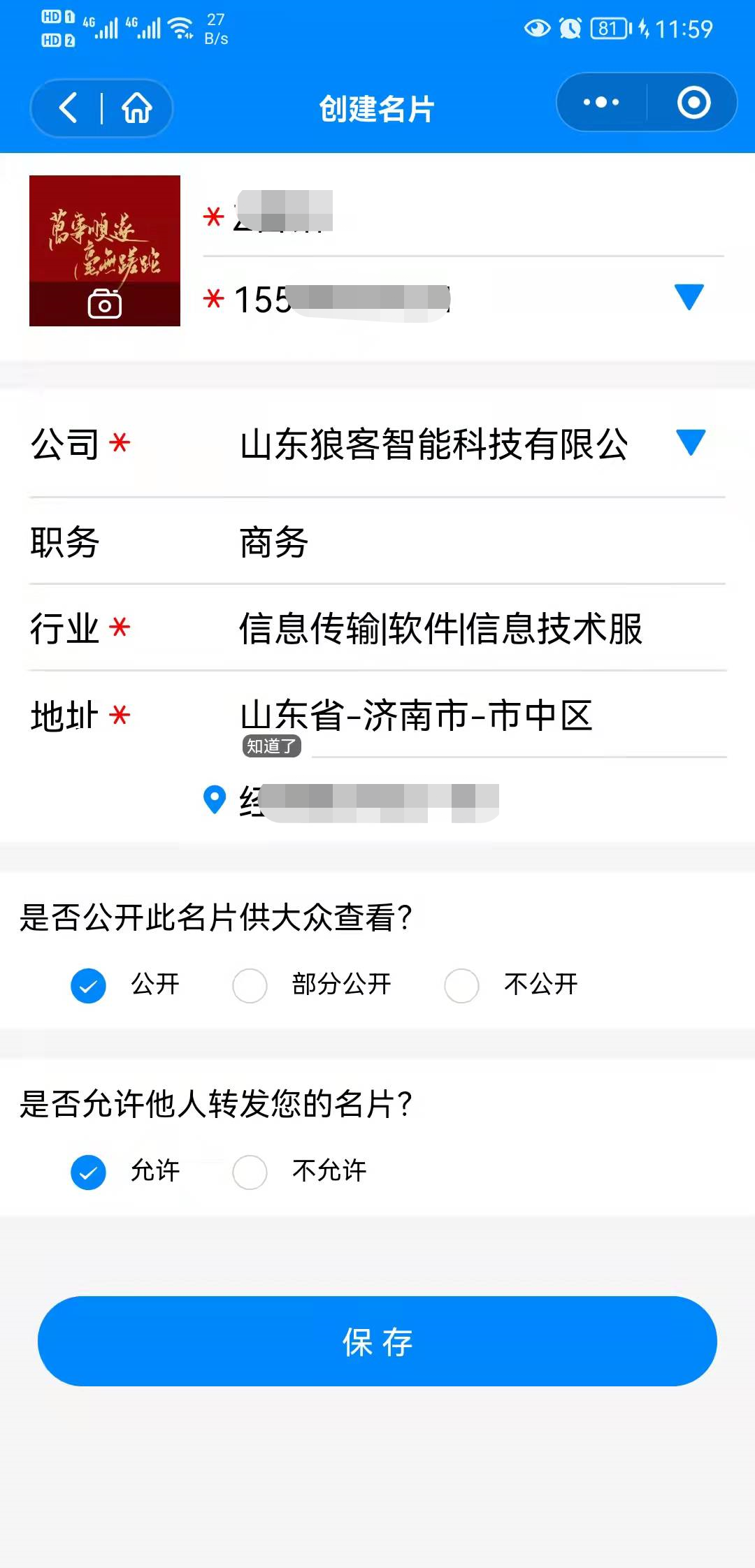Select region 山东省-济南市-市中区
This screenshot has width=755, height=1568.
pyautogui.click(x=417, y=716)
